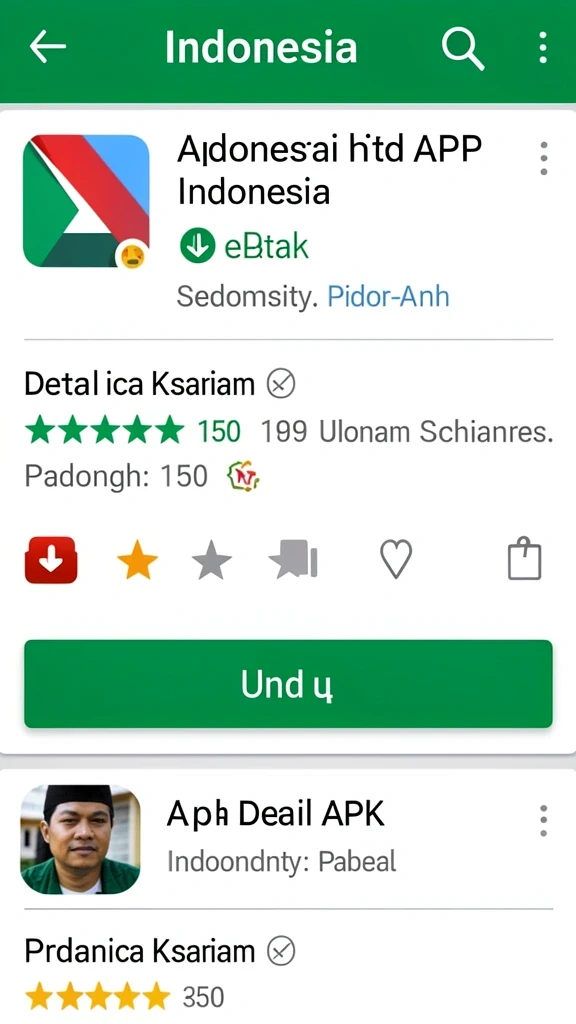
Task: Open the Pidor-Anh link
Action: pos(389,296)
